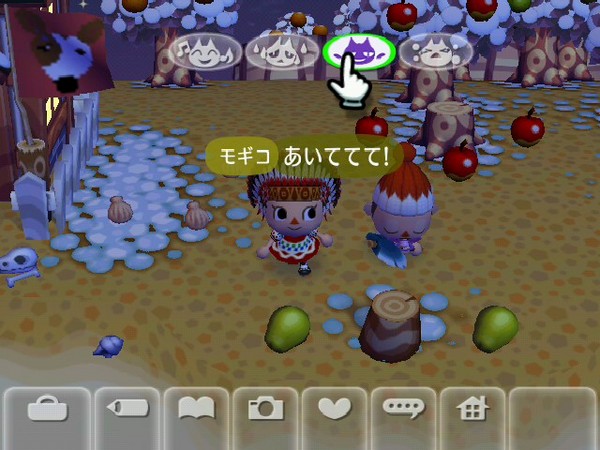Select the highlighted purple mischievous emotion

[x=359, y=50]
